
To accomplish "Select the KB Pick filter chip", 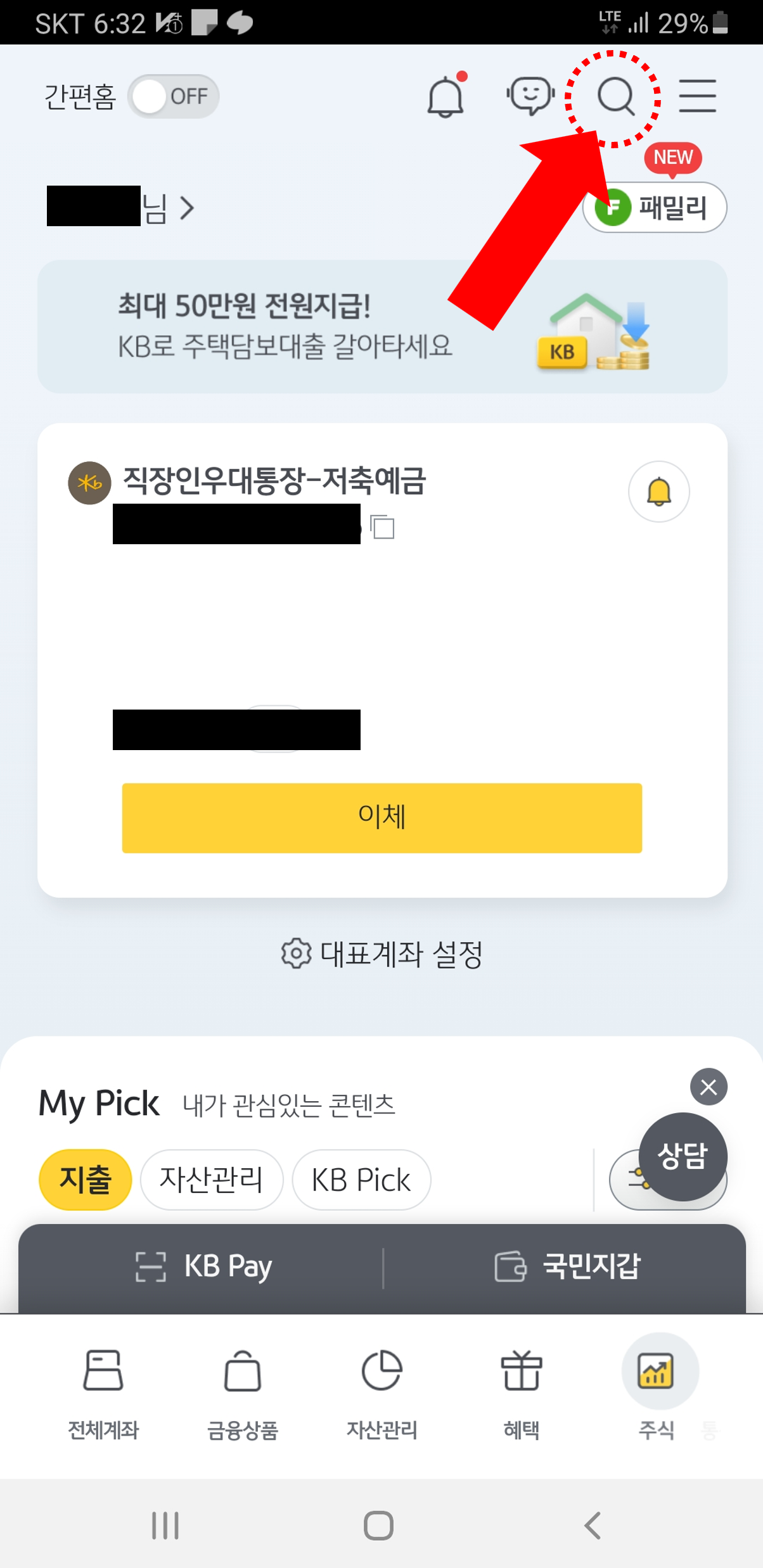I will (360, 1179).
